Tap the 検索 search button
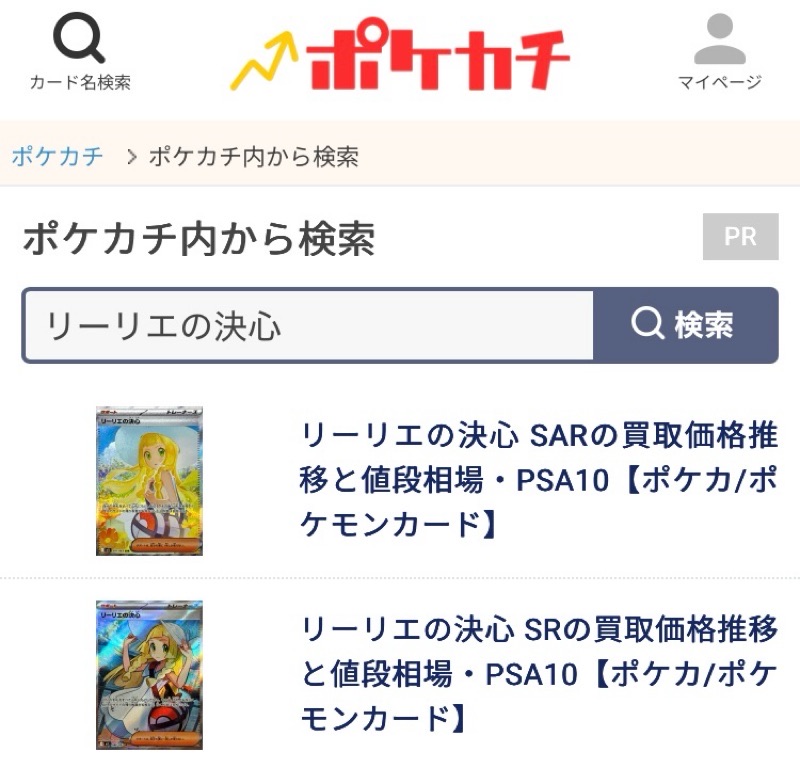The height and width of the screenshot is (768, 800). click(x=685, y=325)
